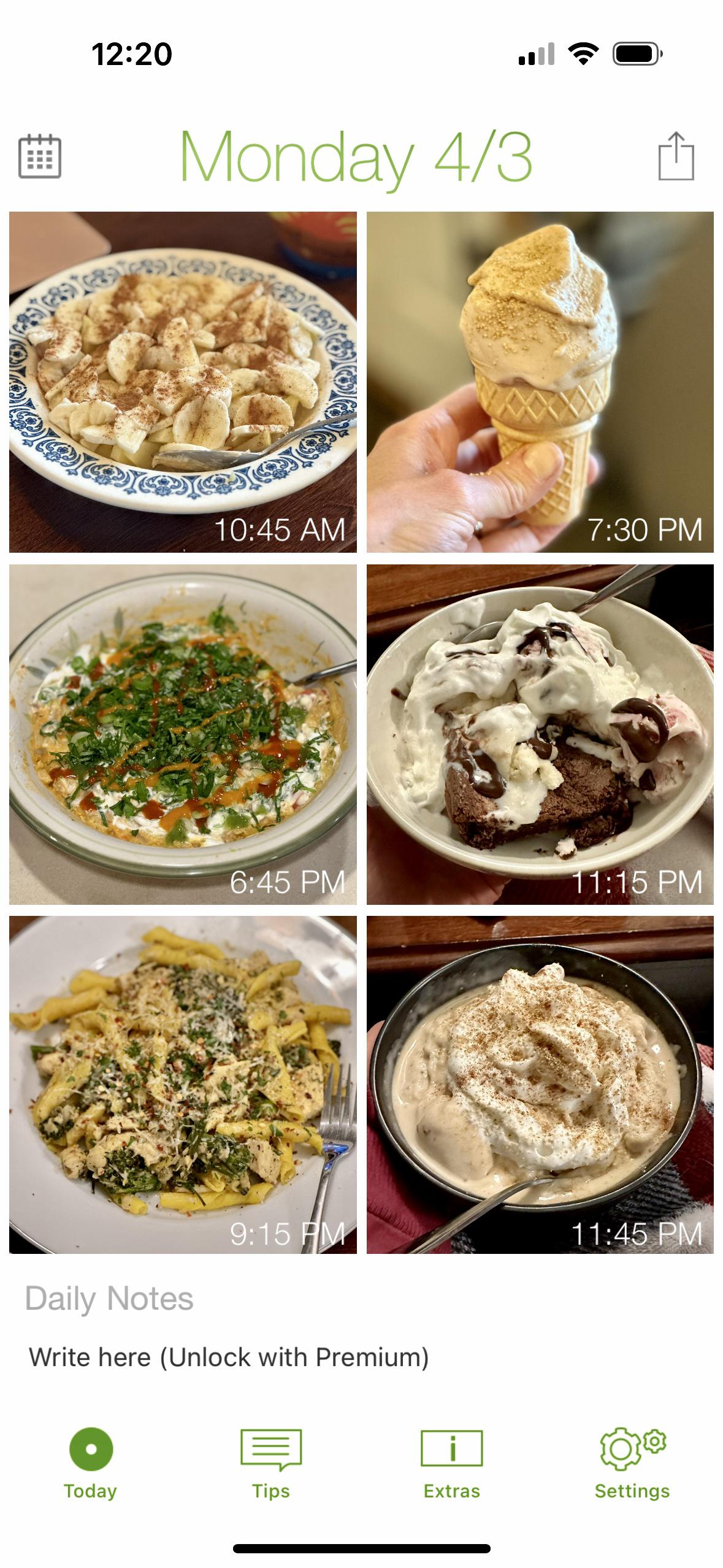
Task: Select the 11:45 PM whipped cream bowl photo
Action: pos(540,1085)
